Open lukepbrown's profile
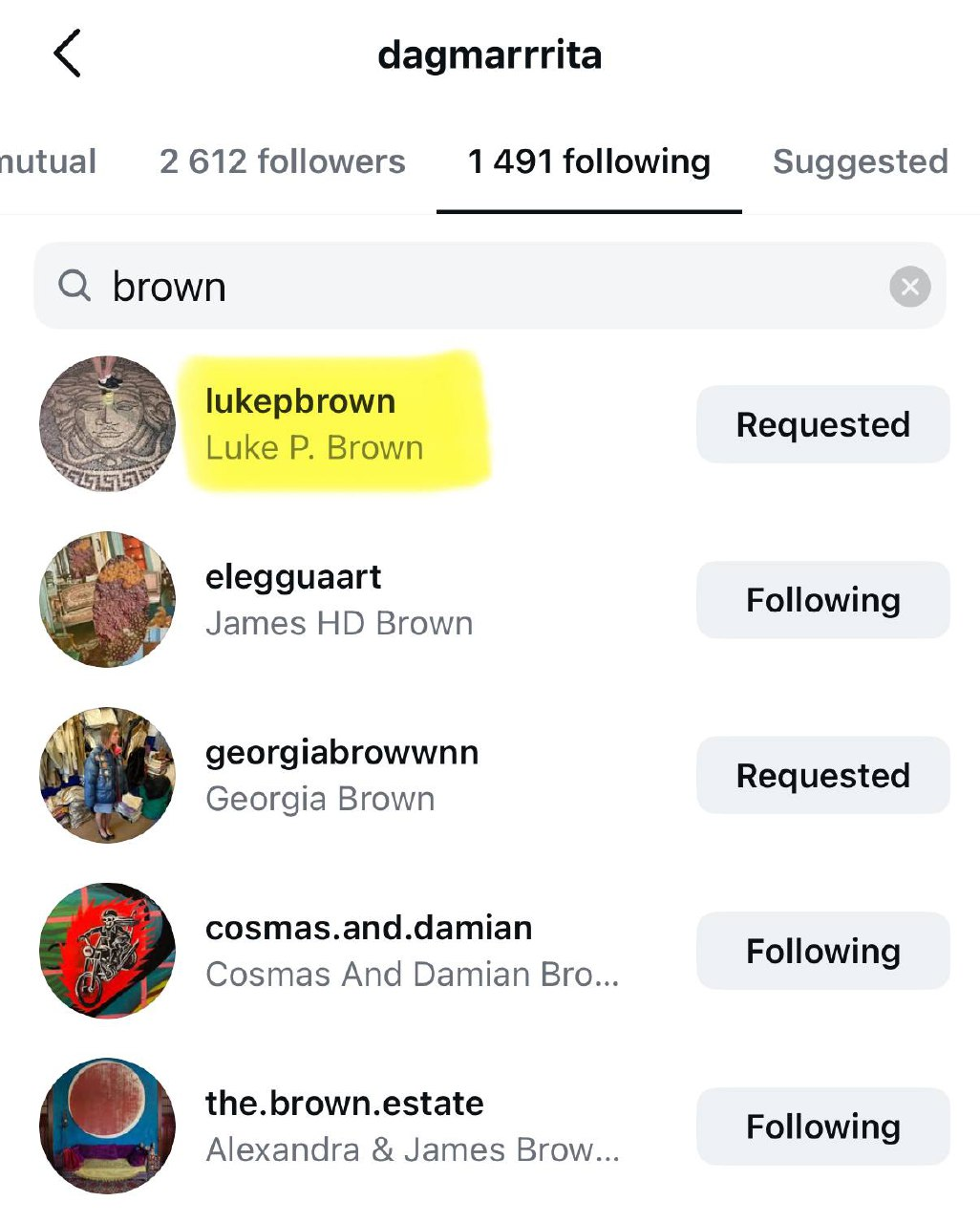 pyautogui.click(x=300, y=401)
